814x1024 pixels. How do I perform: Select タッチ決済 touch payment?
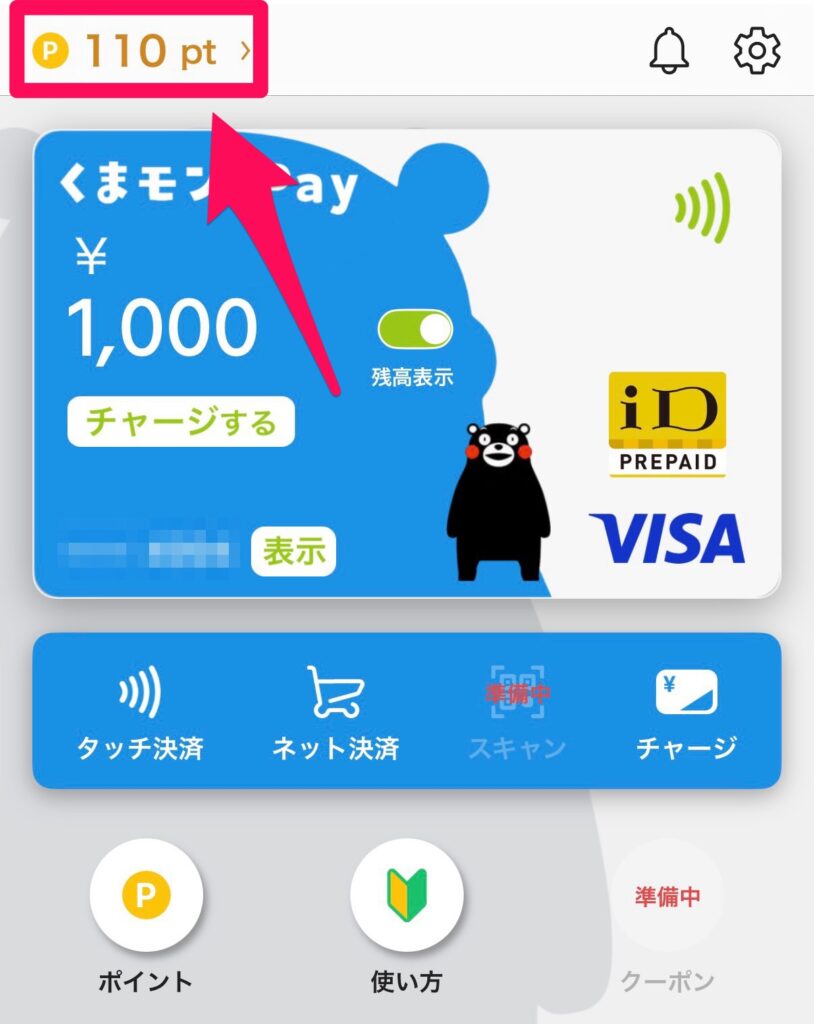(140, 712)
